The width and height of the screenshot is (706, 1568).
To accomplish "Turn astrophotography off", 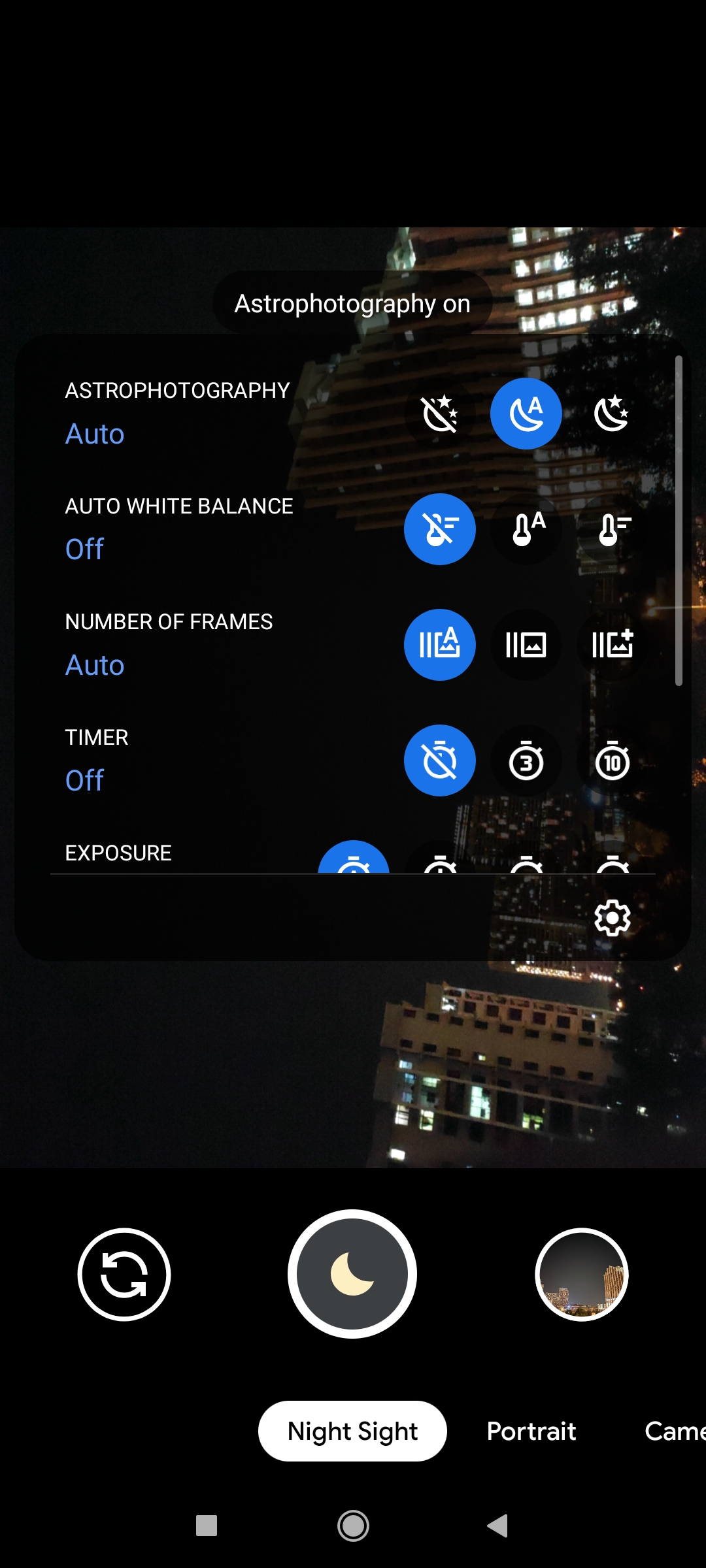I will pos(440,414).
